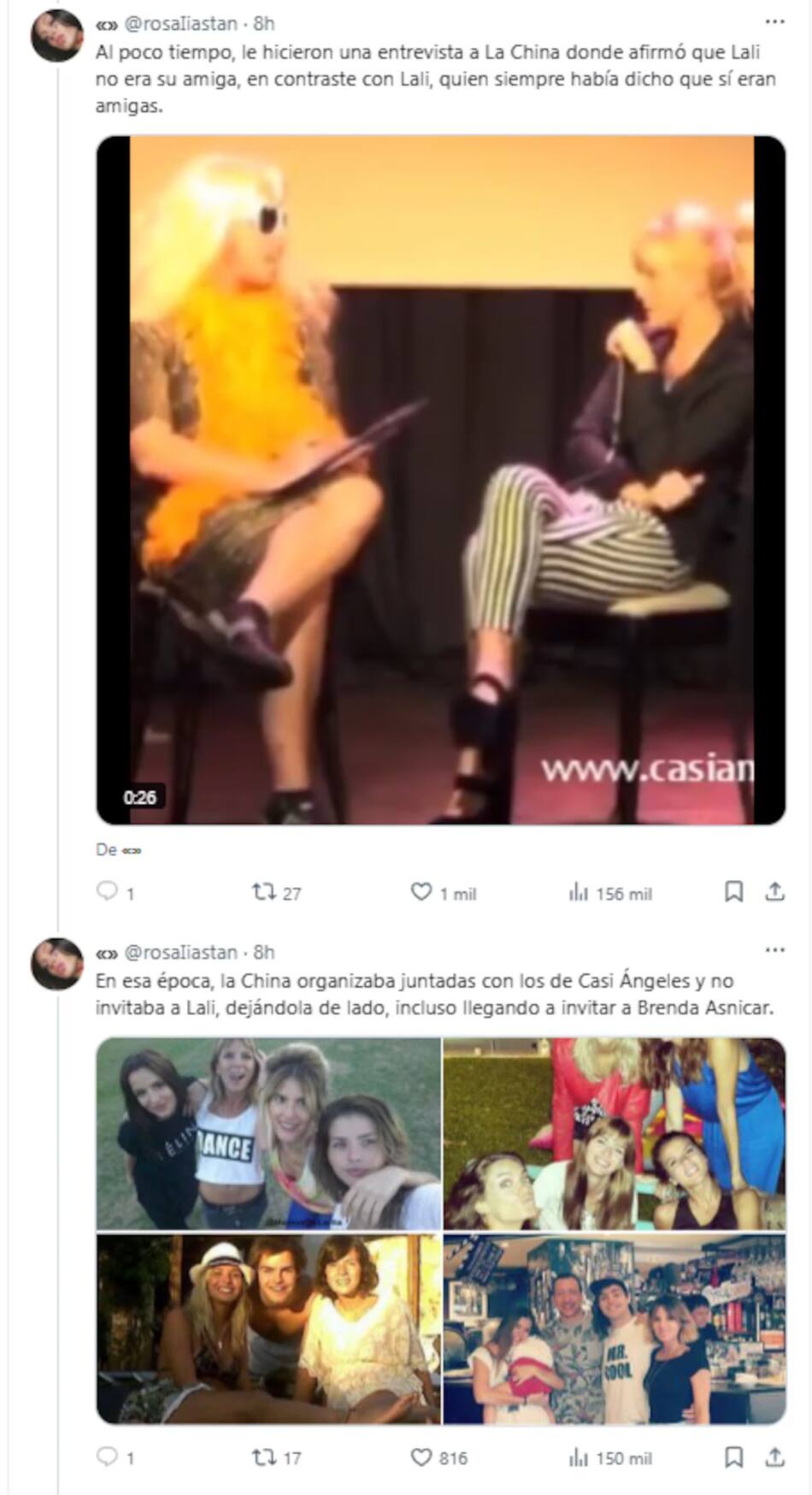Like the tweet with 816 likes
Screen dimensions: 812x1495
(421, 1457)
